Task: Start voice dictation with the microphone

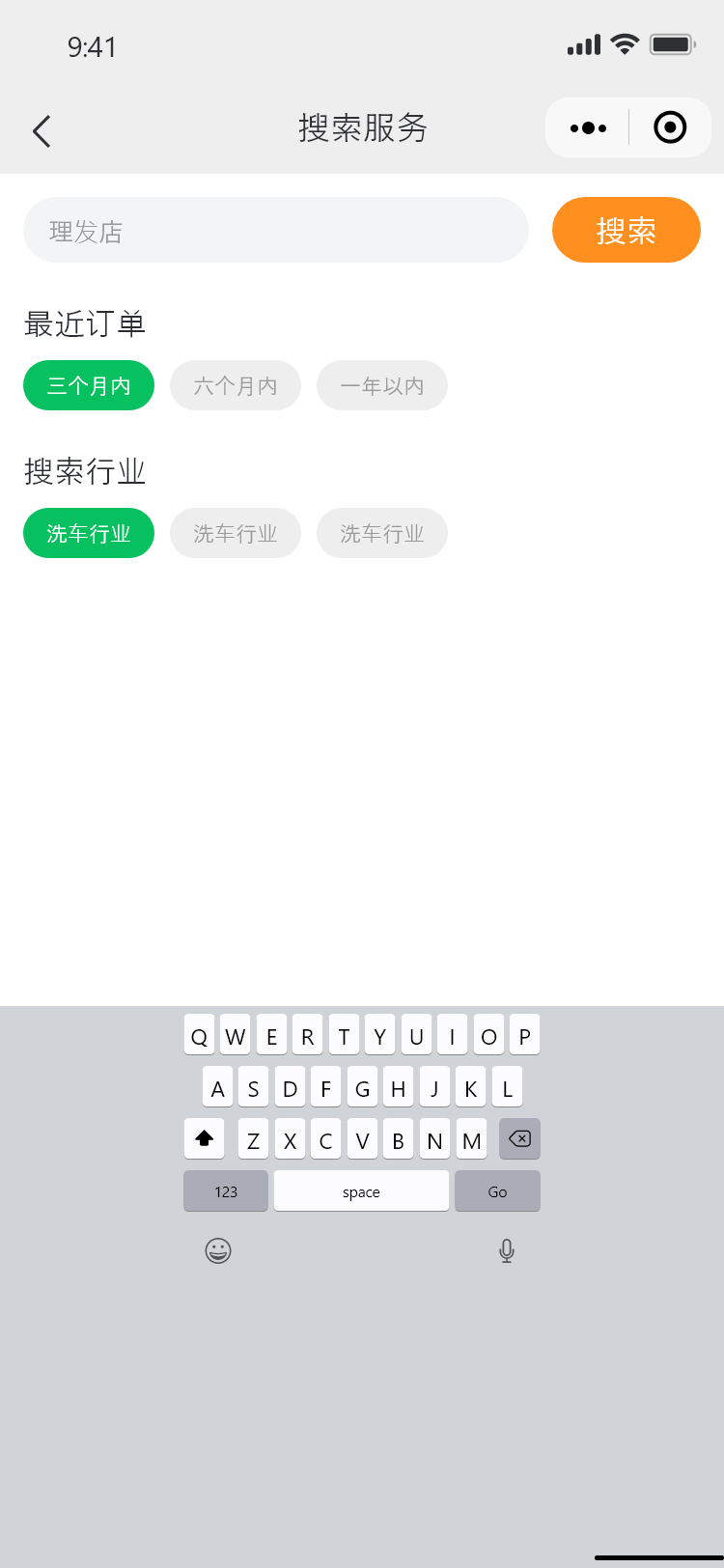Action: coord(507,1251)
